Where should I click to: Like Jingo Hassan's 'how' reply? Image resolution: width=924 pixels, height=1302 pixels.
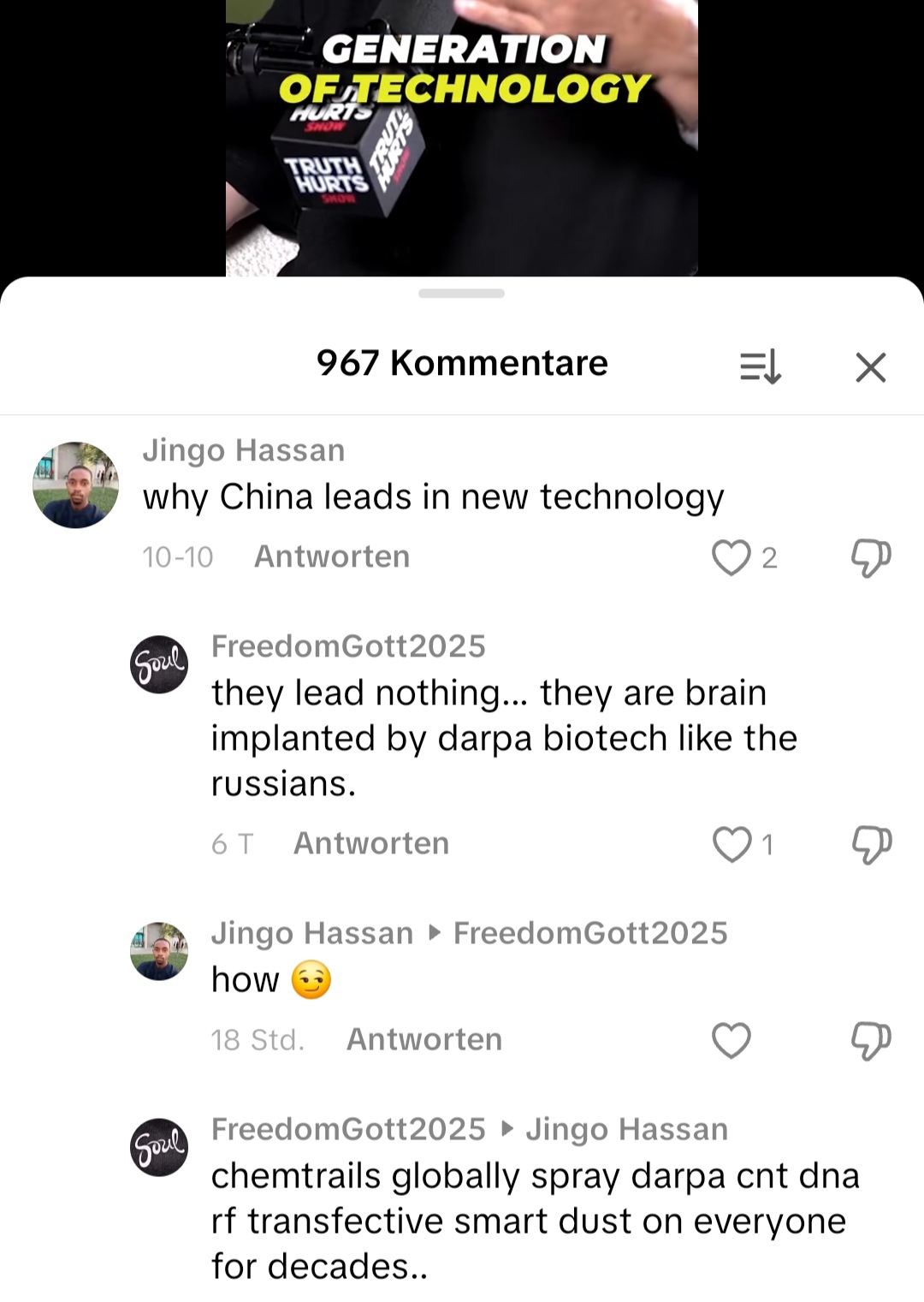point(731,1041)
